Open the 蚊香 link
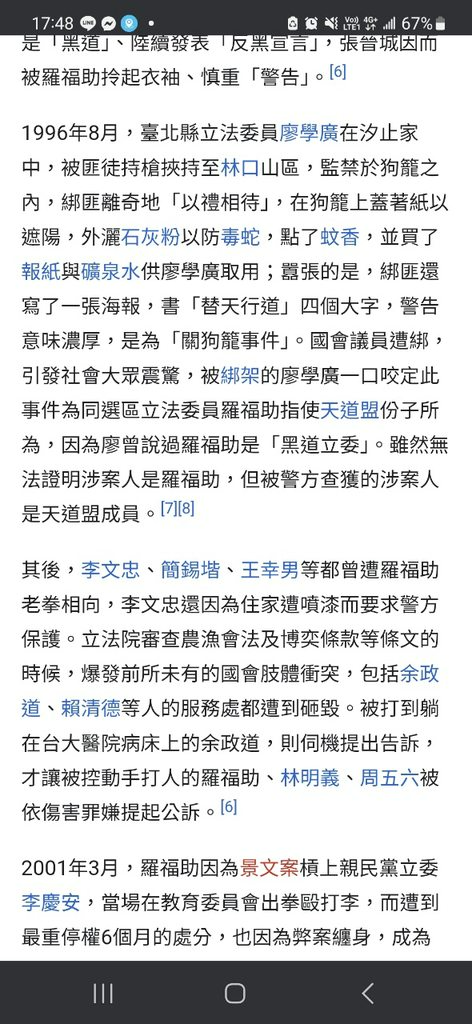 pyautogui.click(x=340, y=237)
